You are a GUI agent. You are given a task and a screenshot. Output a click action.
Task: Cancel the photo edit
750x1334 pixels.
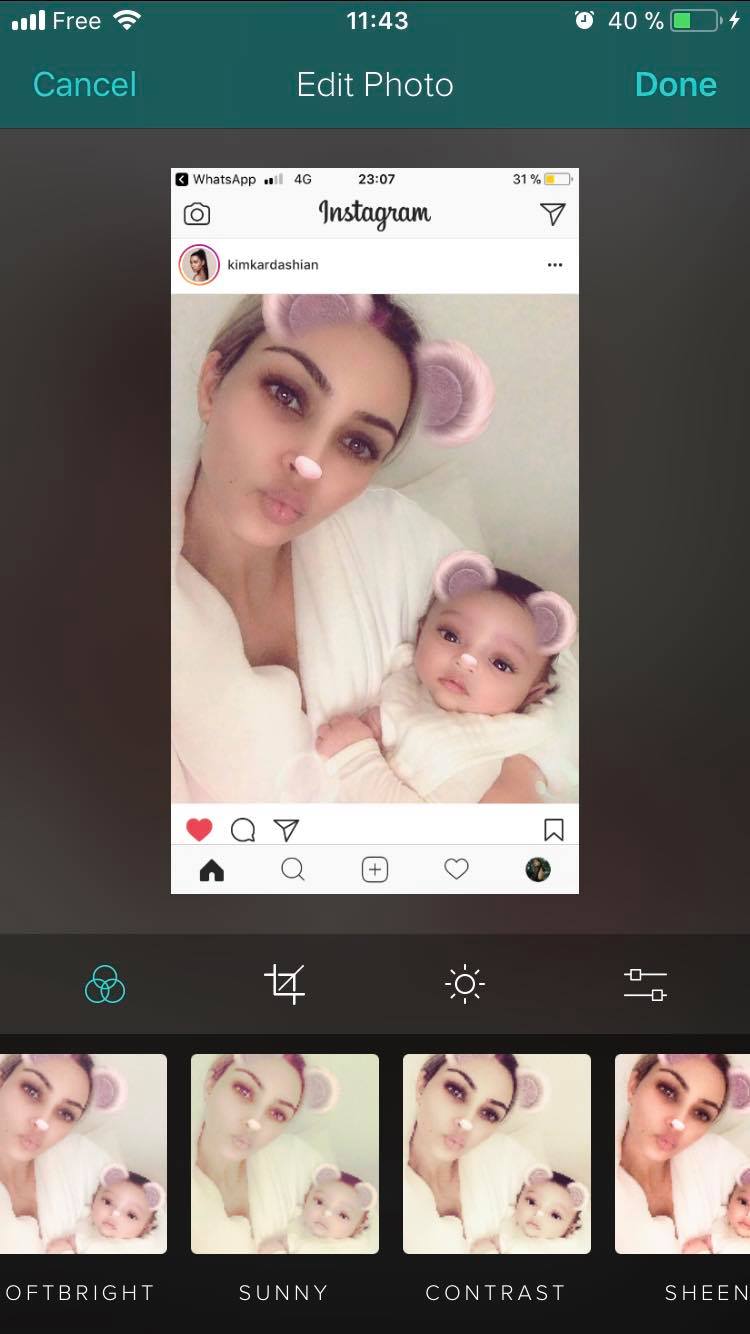[x=85, y=85]
